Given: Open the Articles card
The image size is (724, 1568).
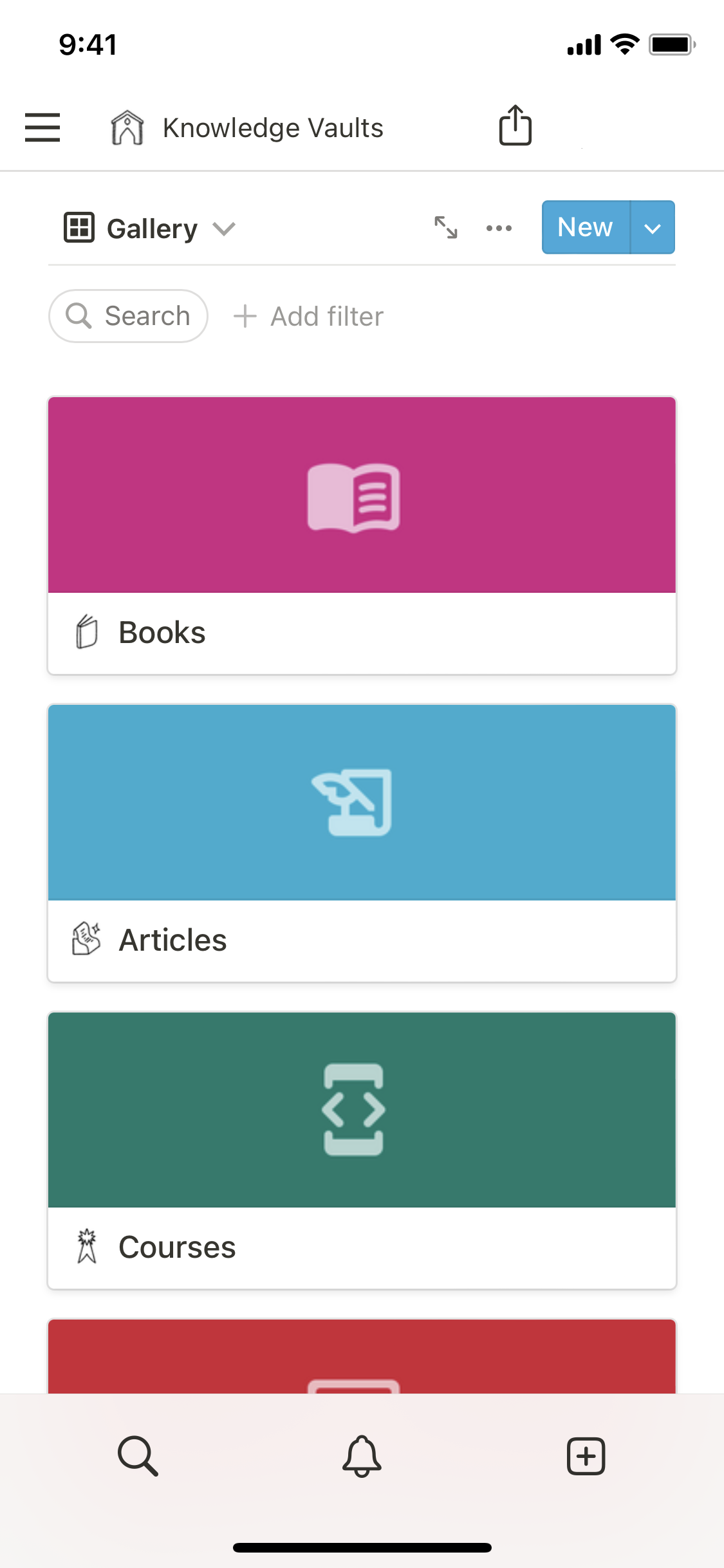Looking at the screenshot, I should [x=362, y=843].
